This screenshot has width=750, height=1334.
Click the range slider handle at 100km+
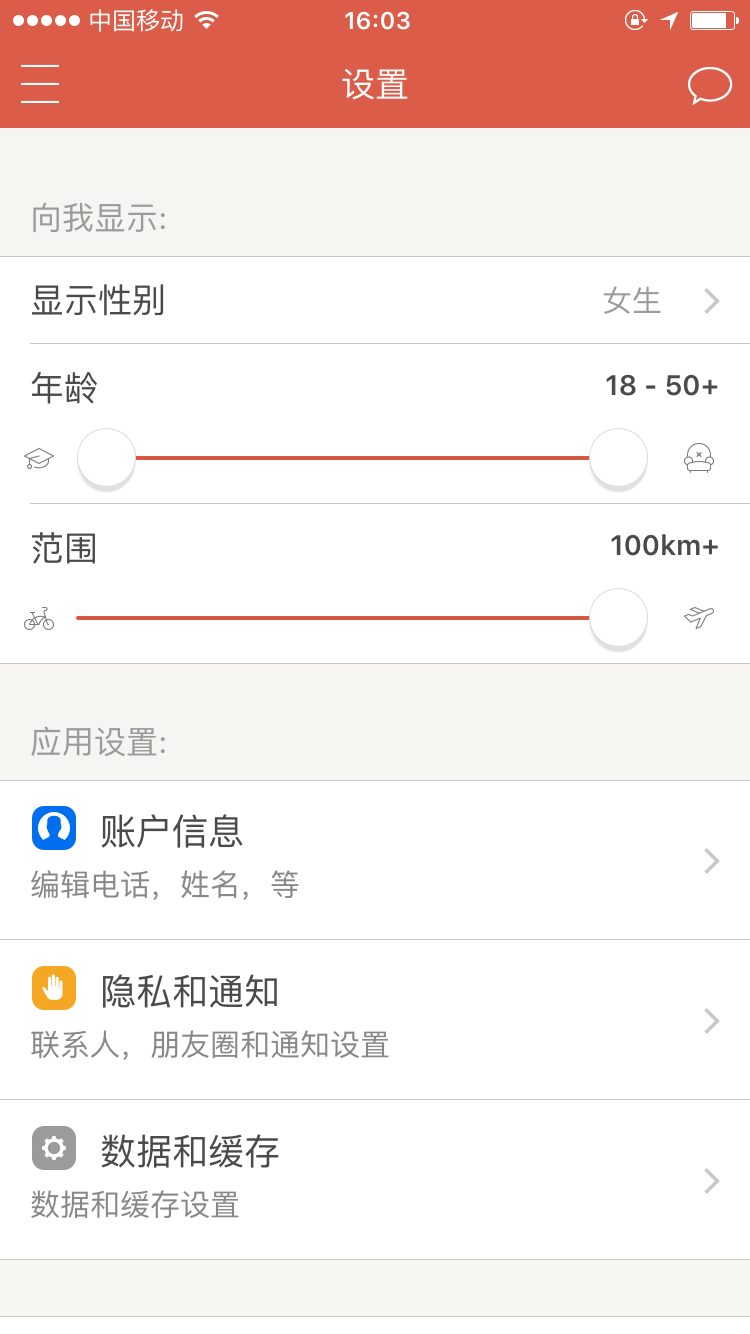(617, 618)
